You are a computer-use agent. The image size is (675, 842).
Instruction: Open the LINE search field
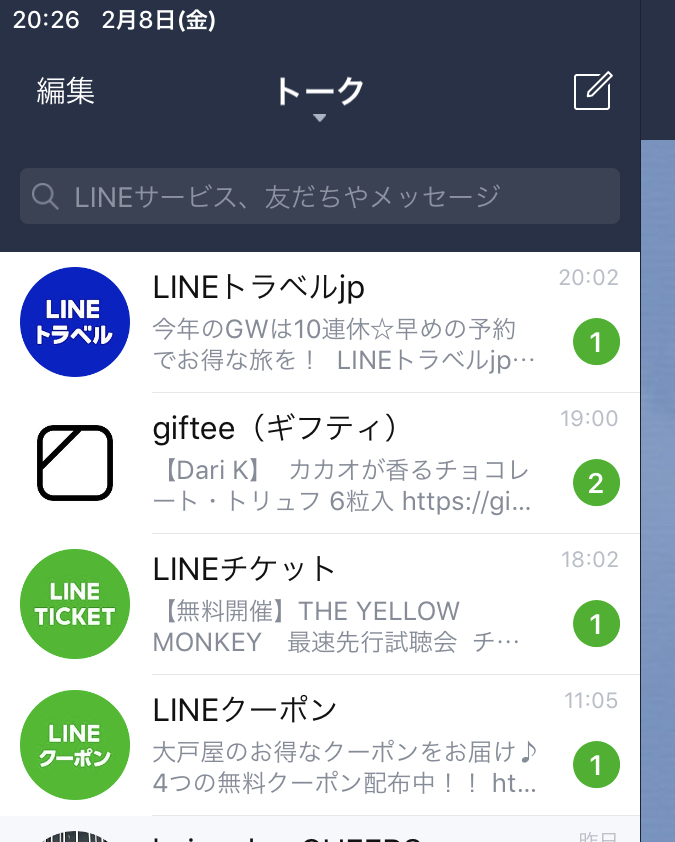(320, 196)
